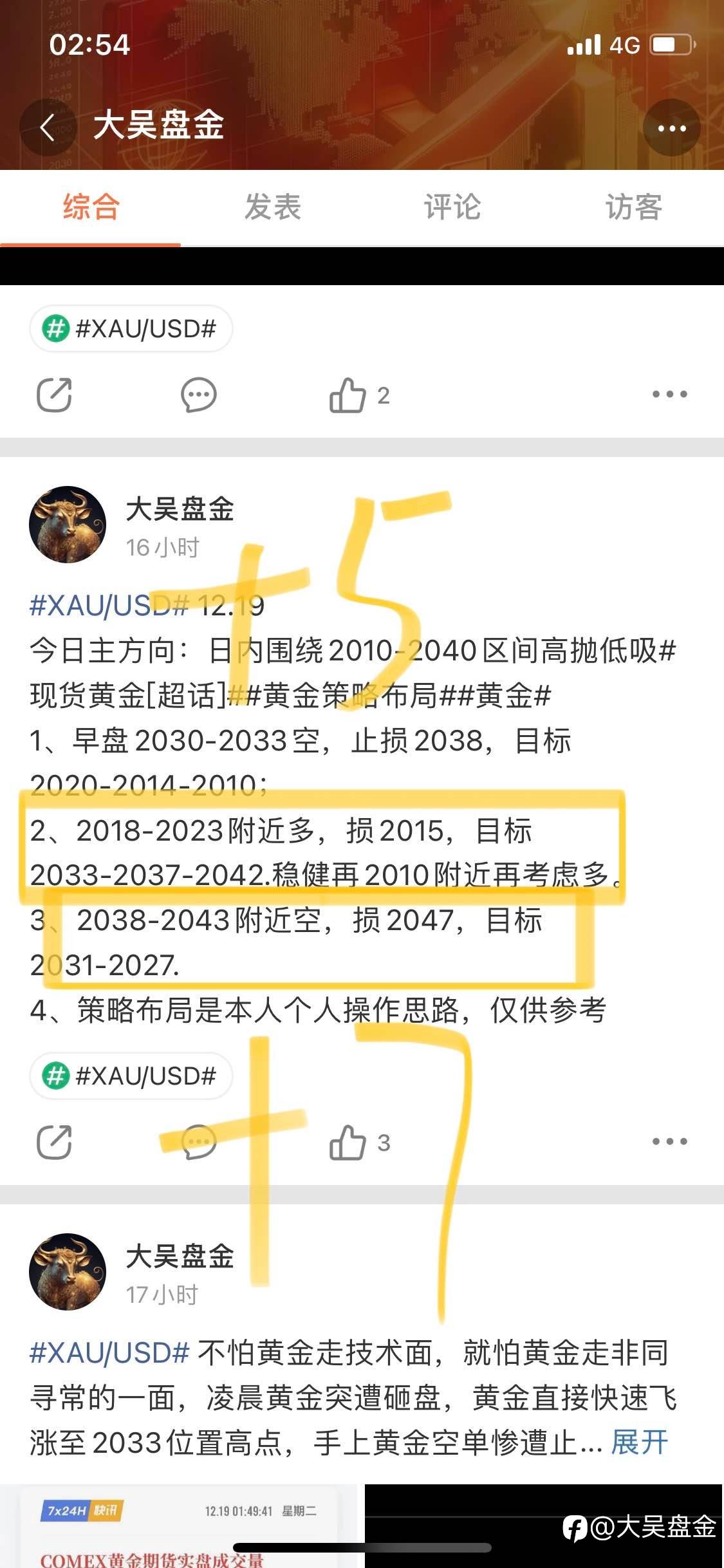Expand the 17小时 post with 展开
The image size is (724, 1568).
tap(640, 1442)
